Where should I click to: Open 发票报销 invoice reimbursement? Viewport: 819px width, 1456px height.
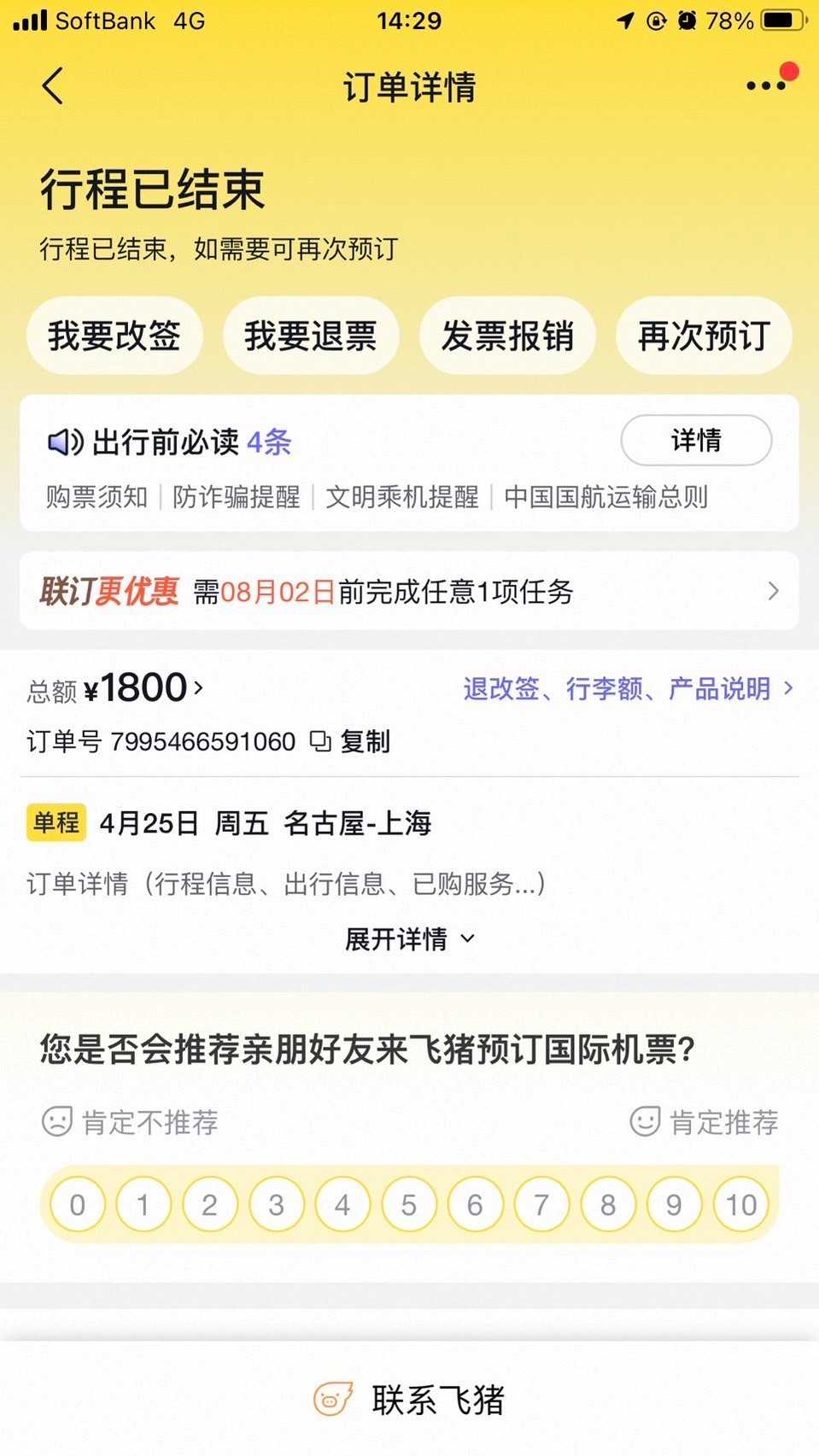[x=507, y=336]
